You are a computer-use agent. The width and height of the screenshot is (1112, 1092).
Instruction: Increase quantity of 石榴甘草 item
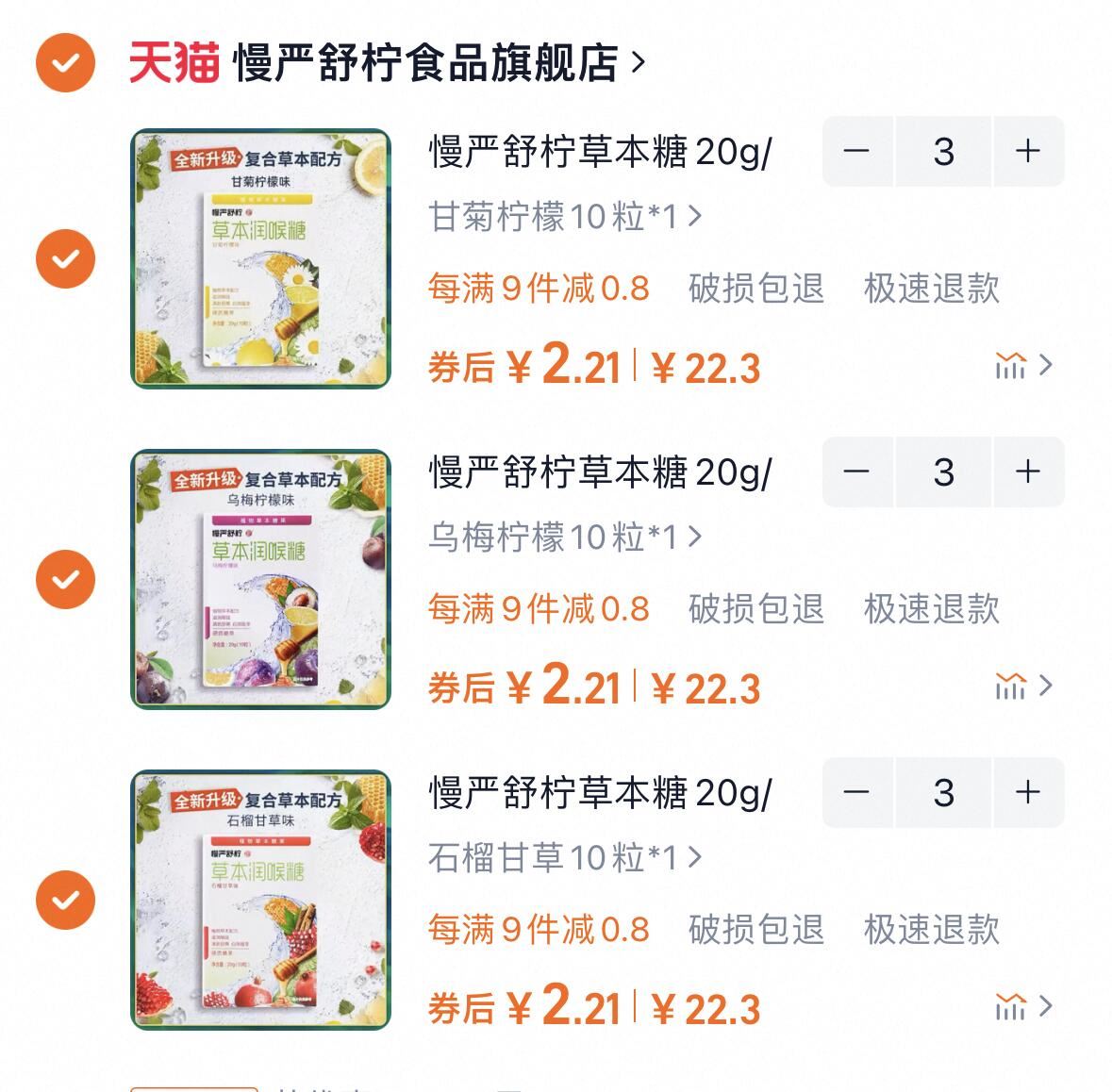[x=1027, y=792]
